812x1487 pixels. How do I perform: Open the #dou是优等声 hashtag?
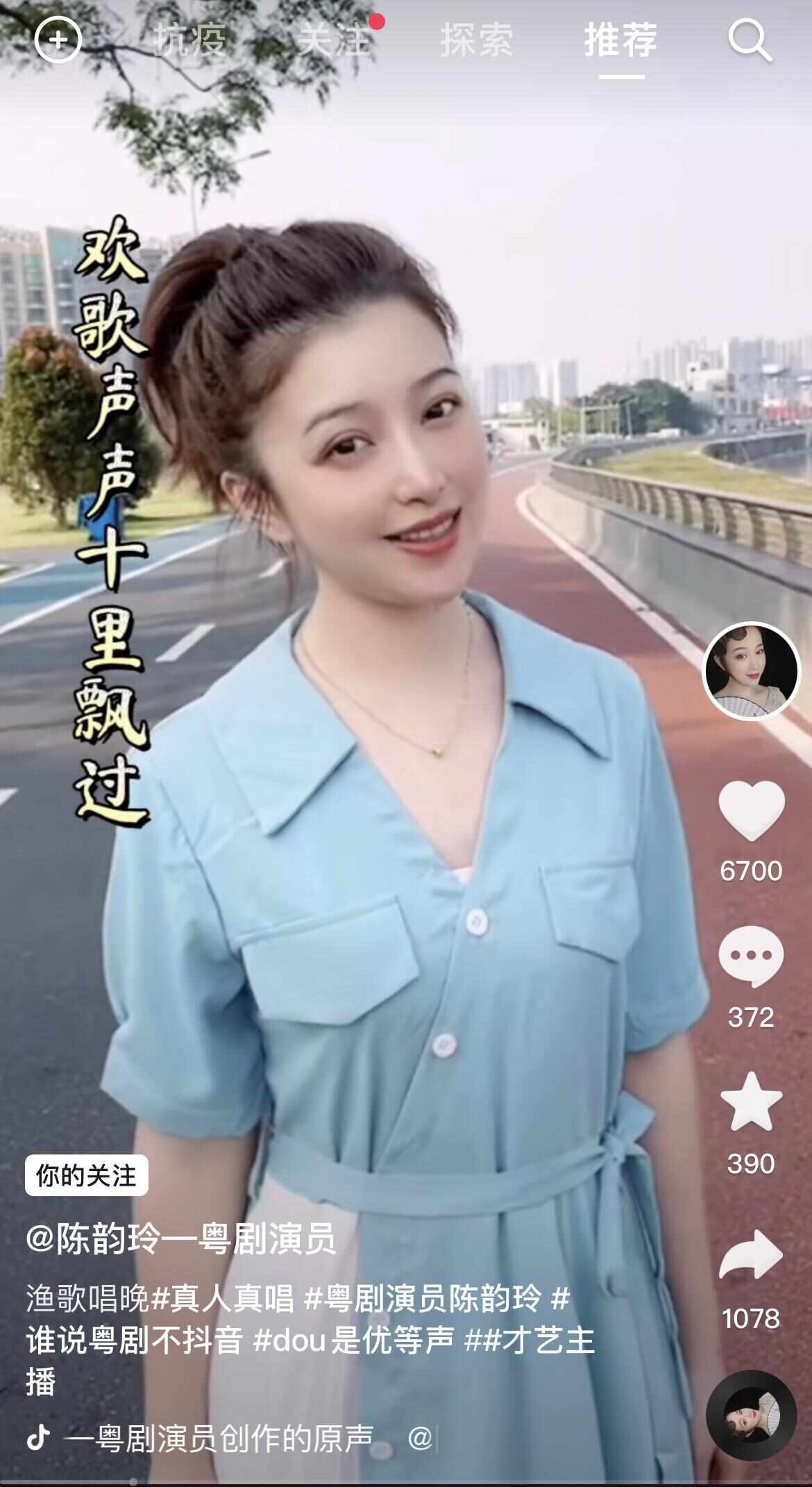click(x=354, y=1340)
